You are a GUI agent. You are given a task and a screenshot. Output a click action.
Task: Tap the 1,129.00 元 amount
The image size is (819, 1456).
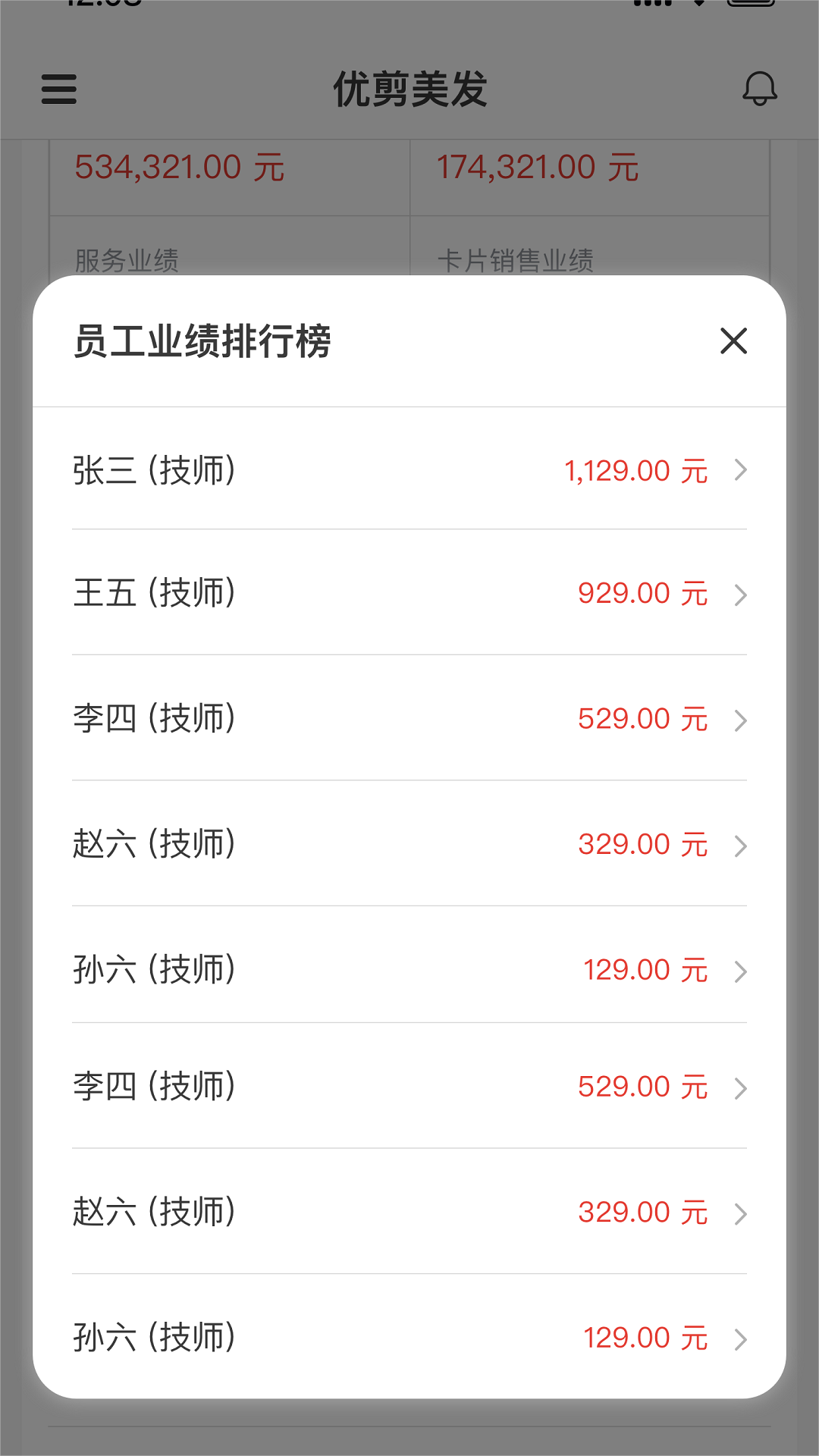(636, 470)
